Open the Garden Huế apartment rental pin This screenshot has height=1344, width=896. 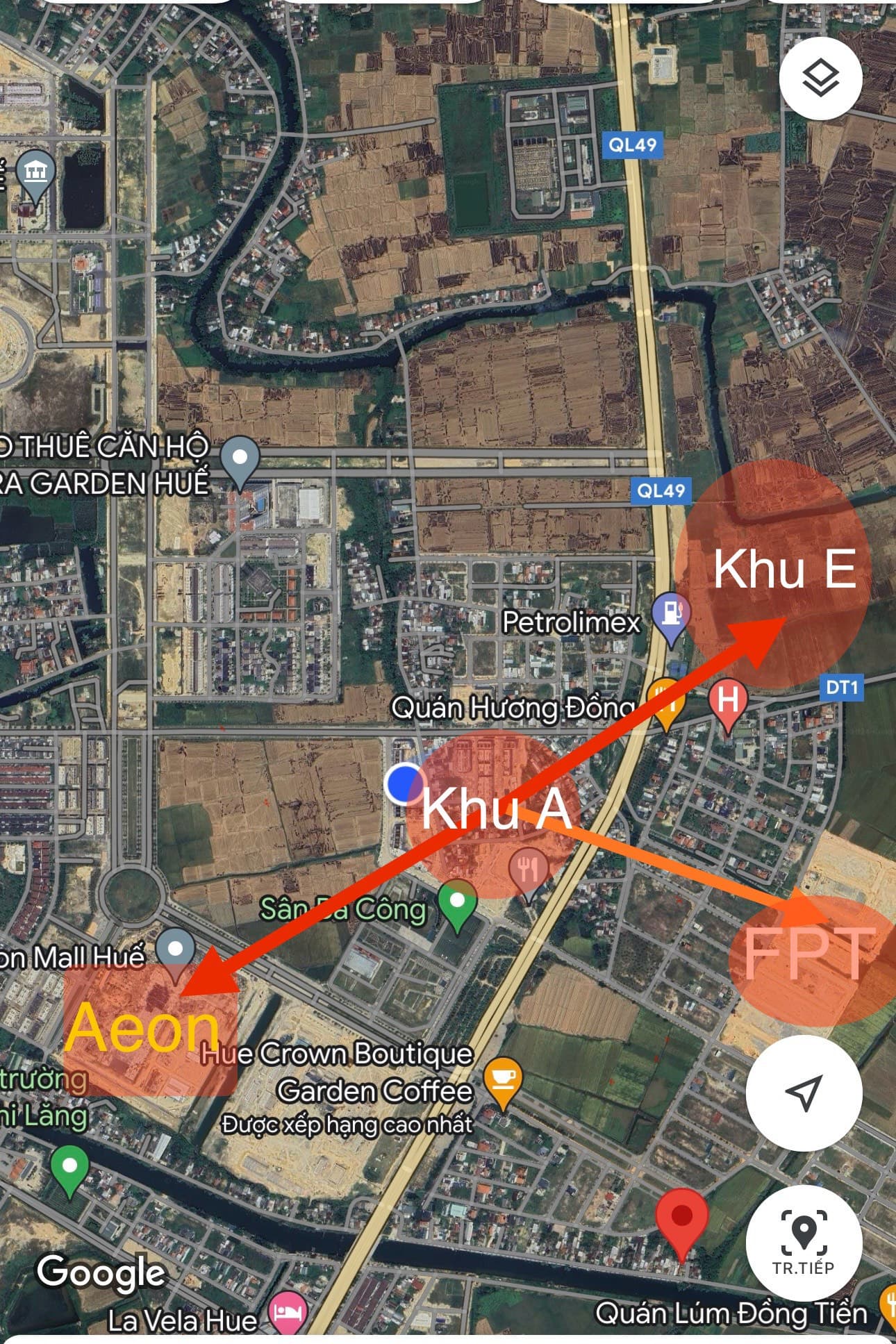pyautogui.click(x=240, y=459)
